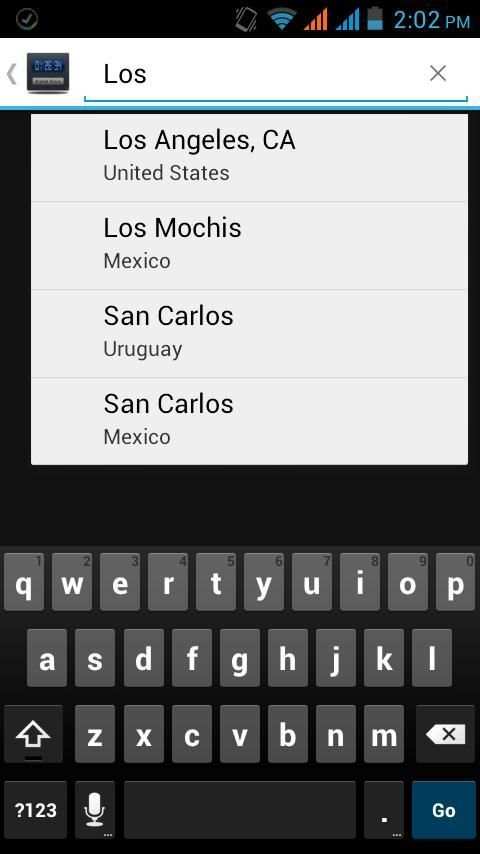Switch to the ?123 symbols keyboard

tap(35, 810)
